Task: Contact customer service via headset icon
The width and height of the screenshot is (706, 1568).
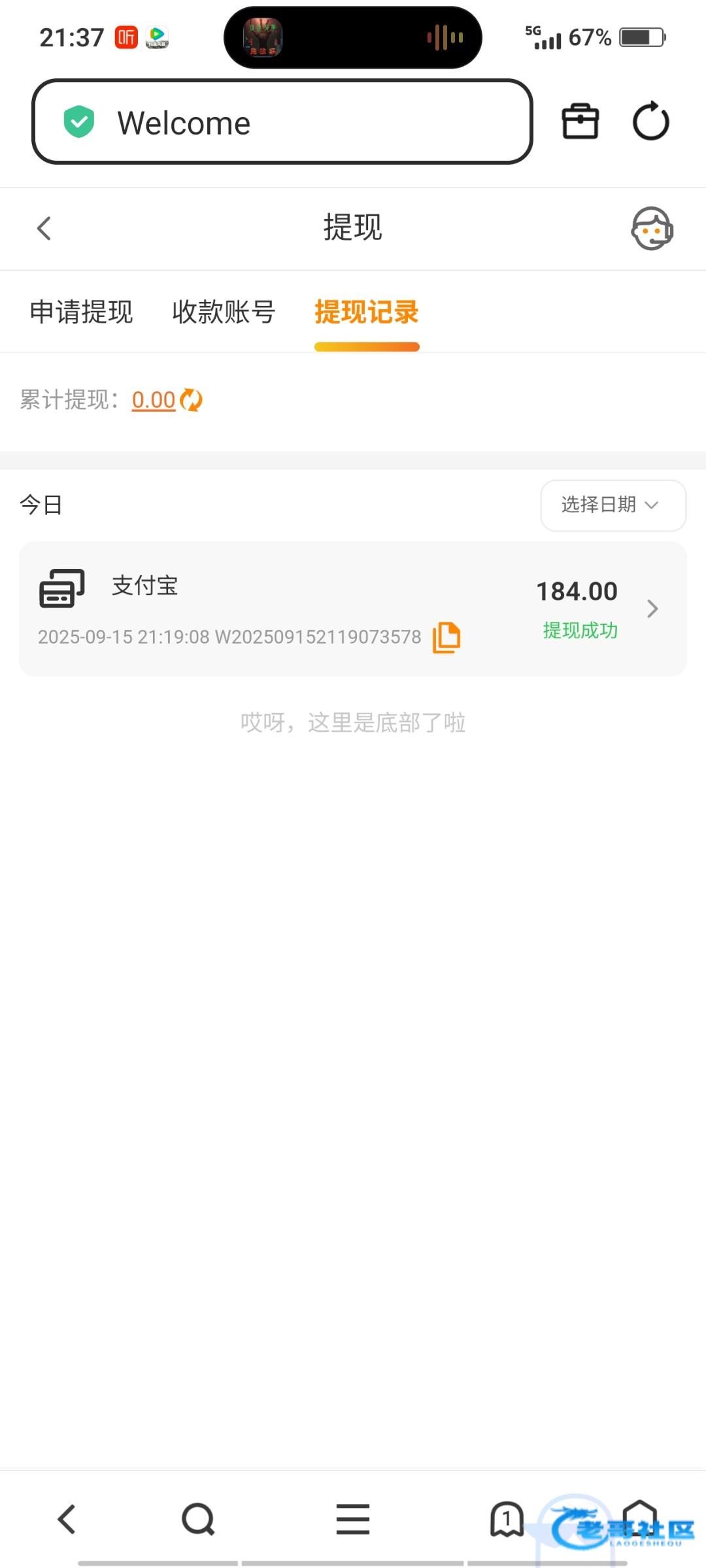Action: coord(652,229)
